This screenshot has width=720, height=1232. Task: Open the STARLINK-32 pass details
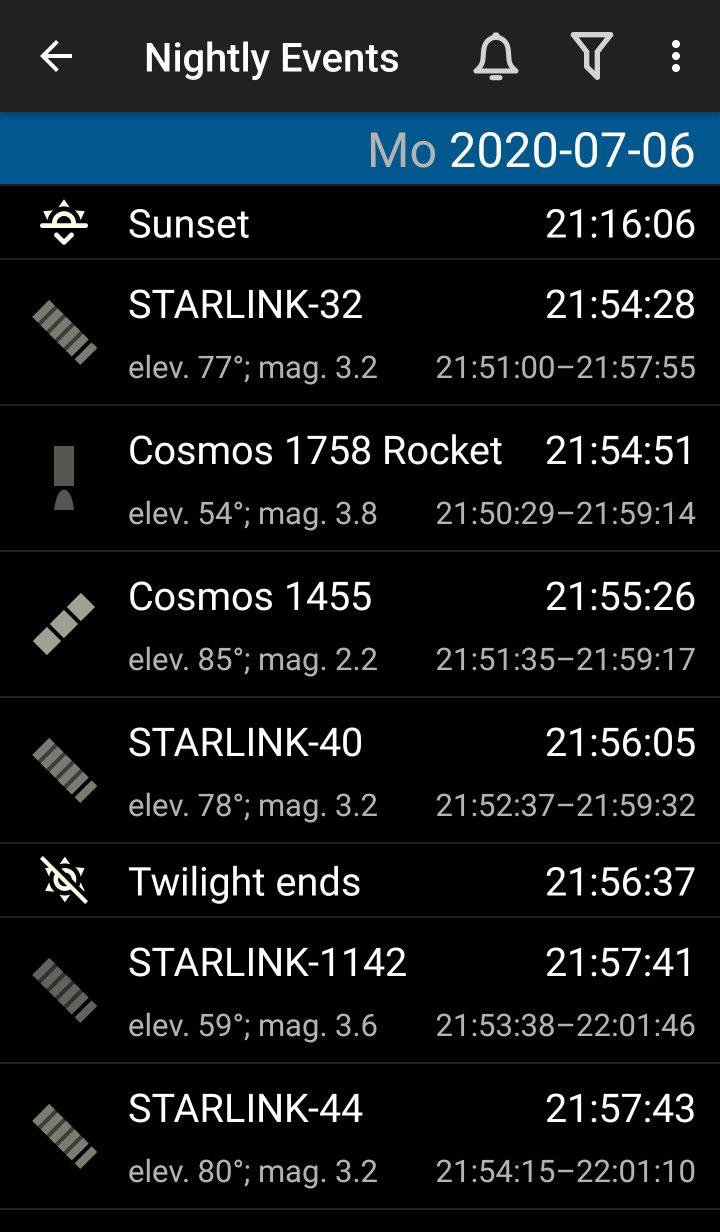point(360,332)
